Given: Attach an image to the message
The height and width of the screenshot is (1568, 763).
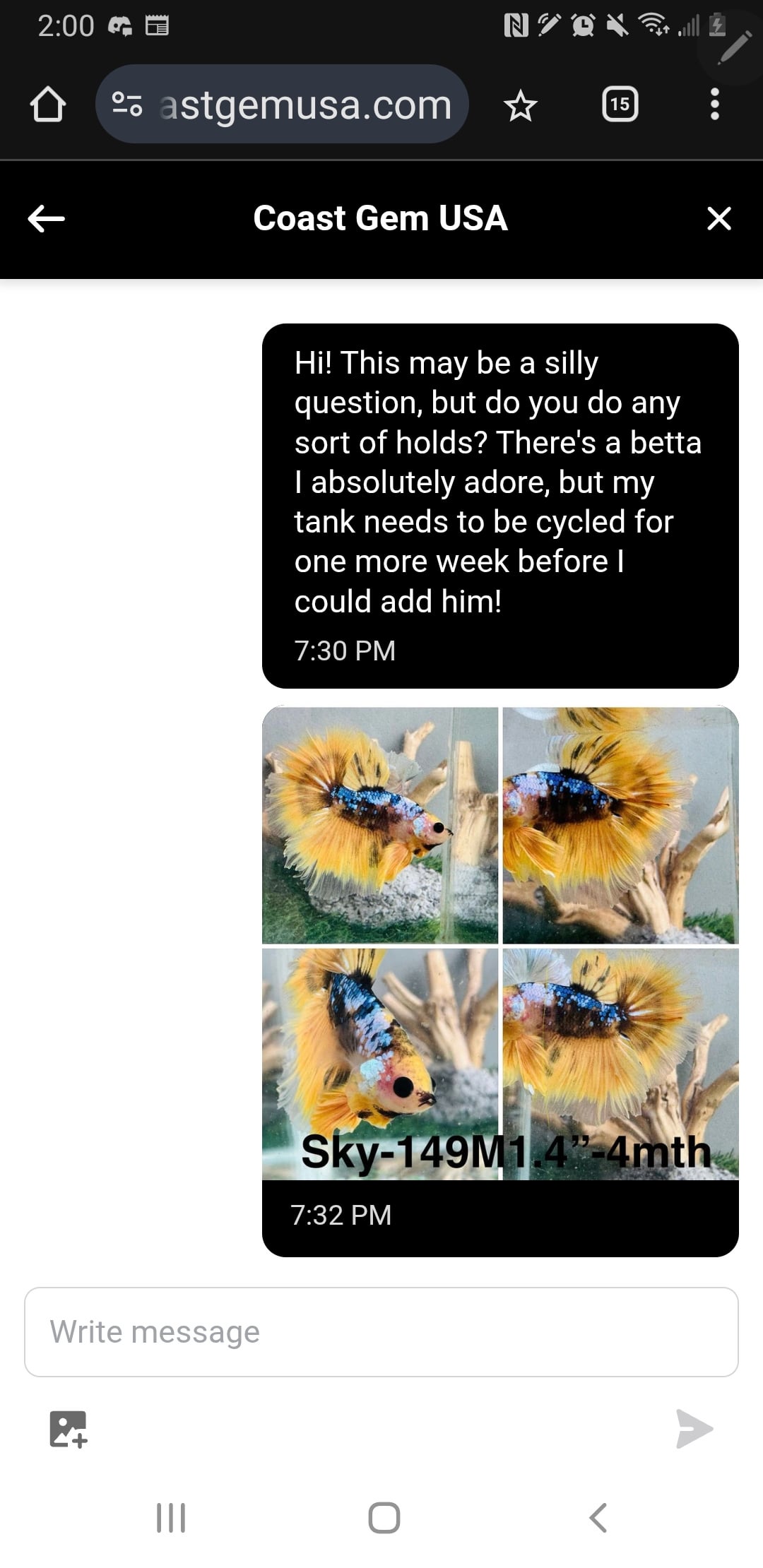Looking at the screenshot, I should pos(68,1429).
